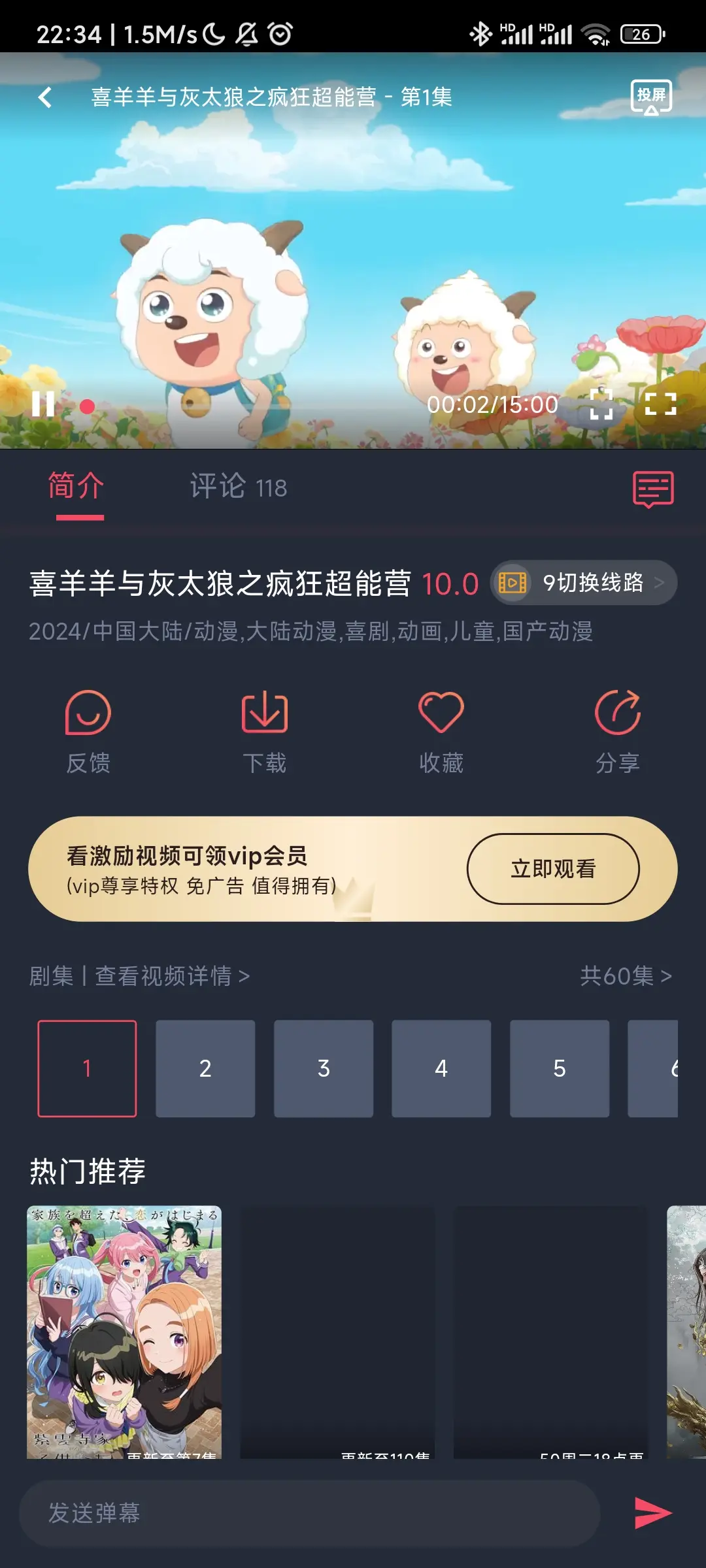Image resolution: width=706 pixels, height=1568 pixels.
Task: Open 查看视频详情 details link
Action: 172,976
